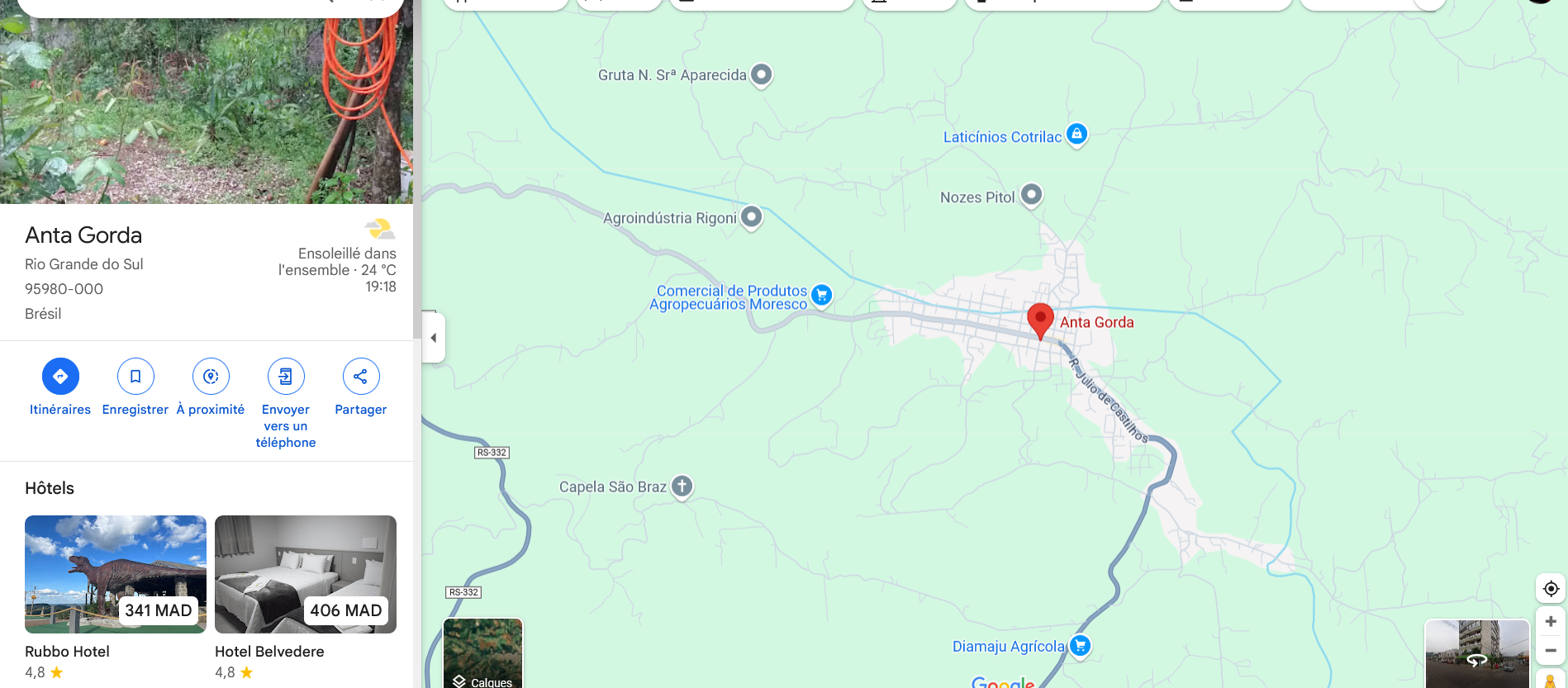Select the Gruta N. Srª Aparecida pin
1568x688 pixels.
click(762, 74)
